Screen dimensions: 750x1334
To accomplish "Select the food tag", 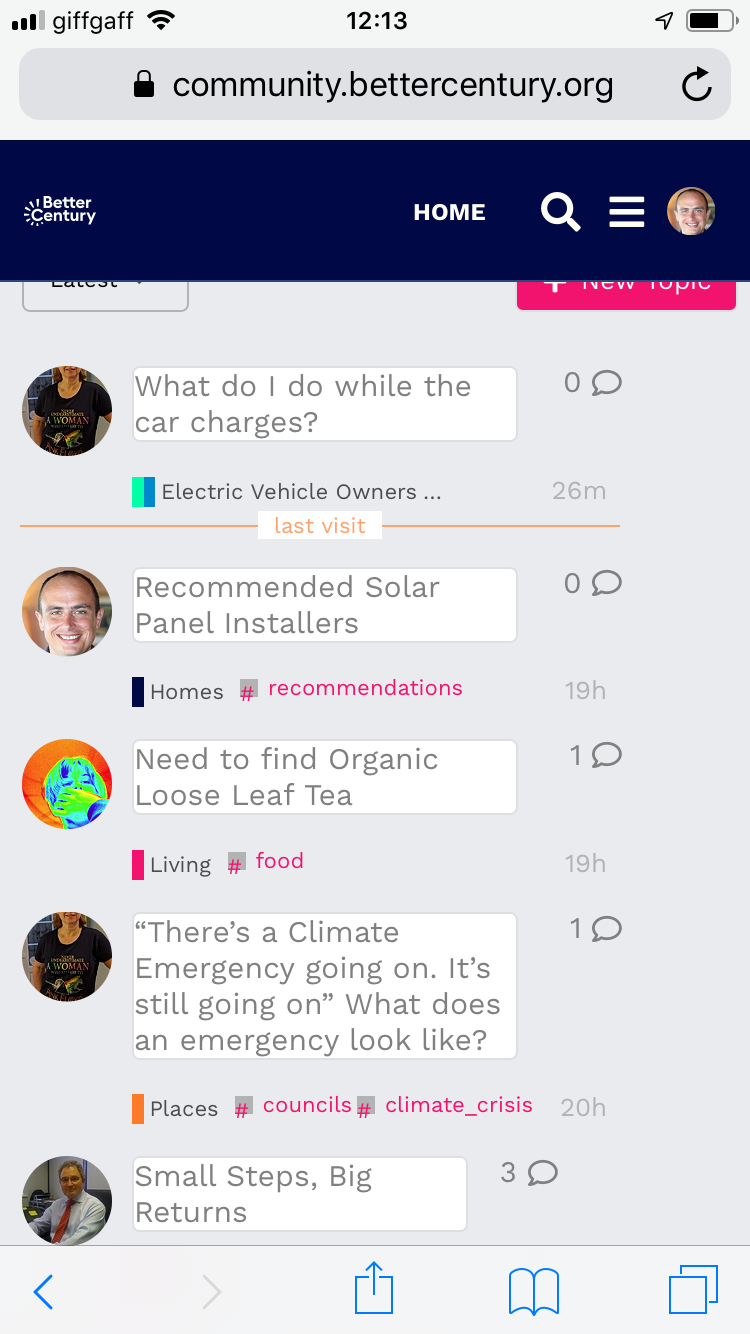I will [279, 861].
